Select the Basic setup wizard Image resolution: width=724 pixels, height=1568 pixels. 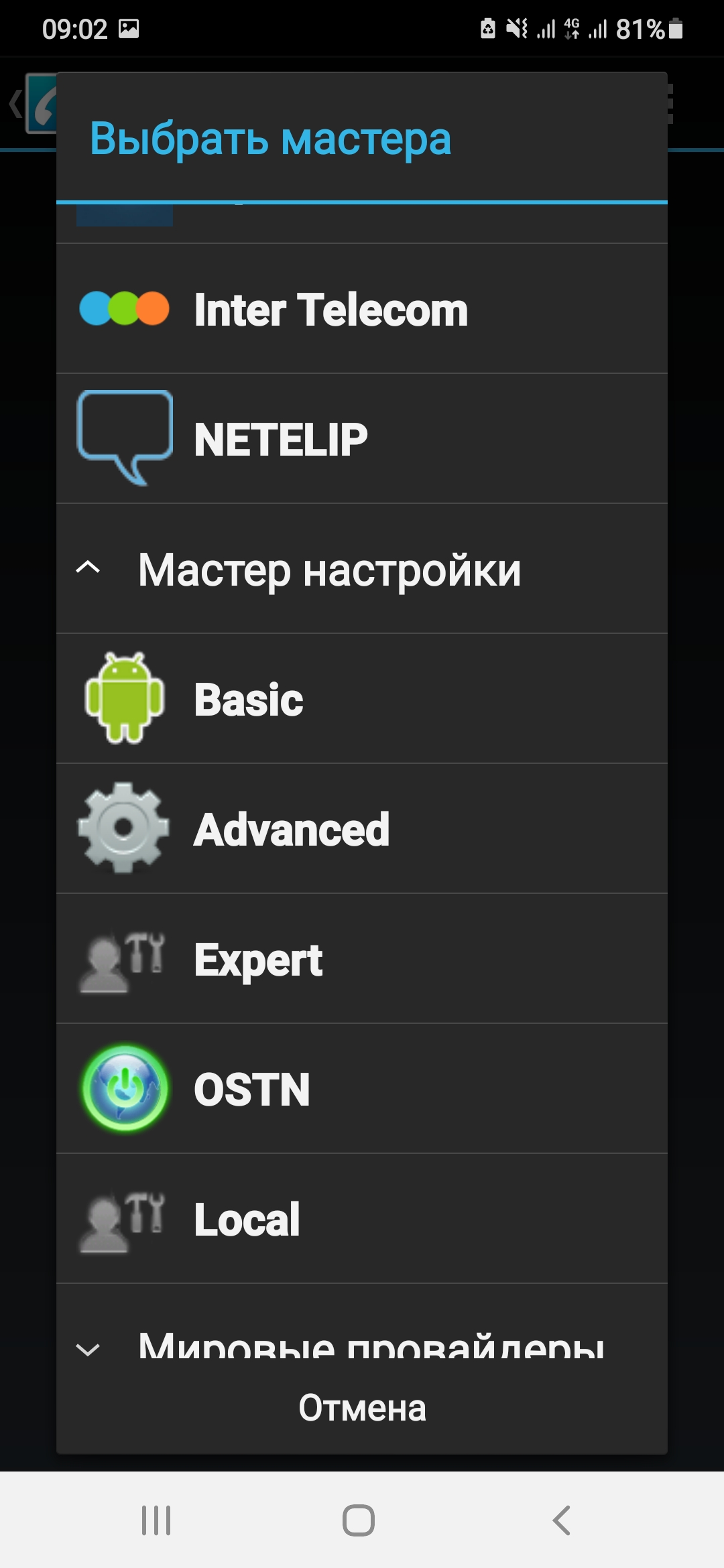click(x=362, y=699)
